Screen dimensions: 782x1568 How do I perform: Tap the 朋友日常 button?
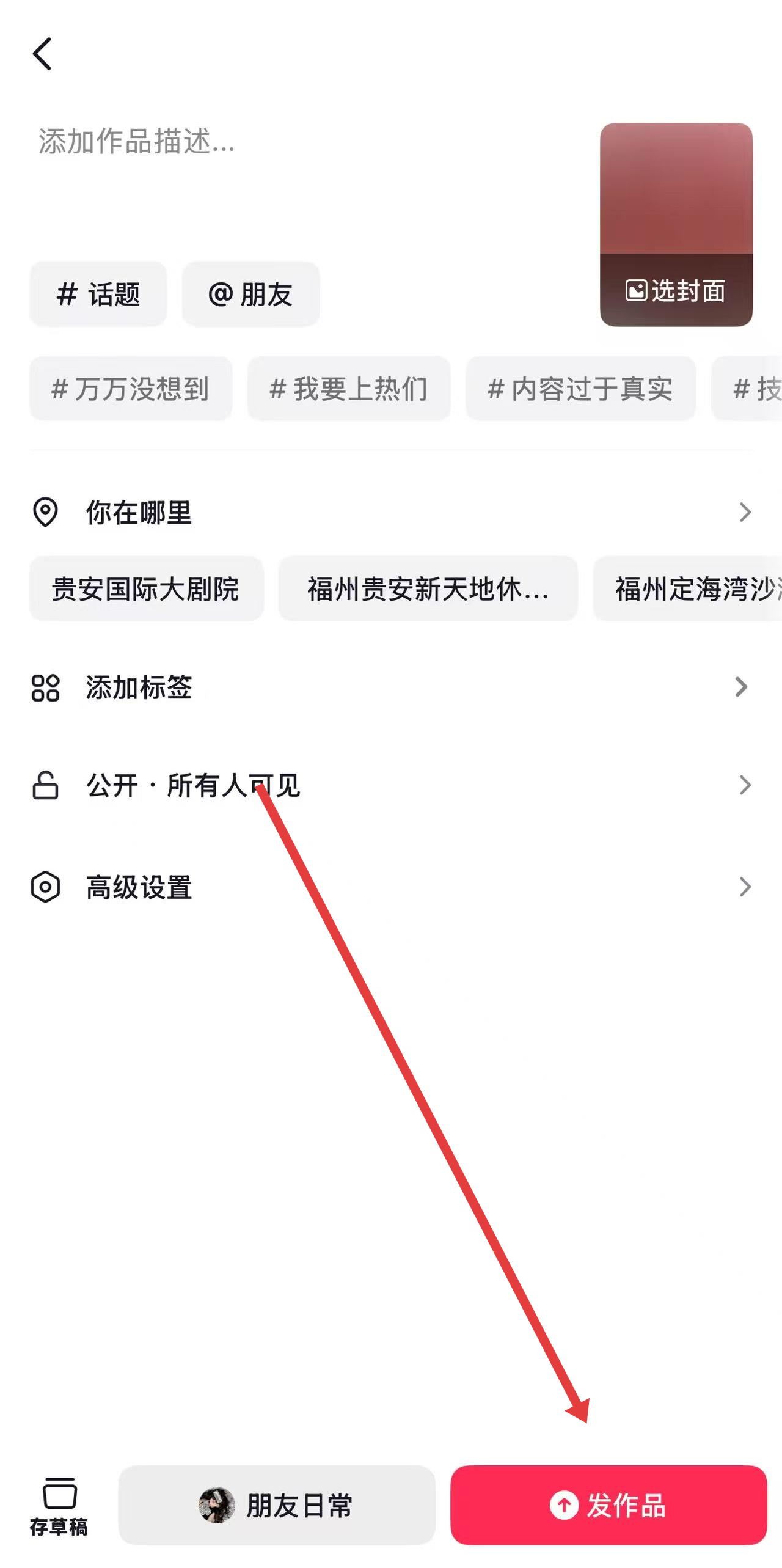(277, 1505)
